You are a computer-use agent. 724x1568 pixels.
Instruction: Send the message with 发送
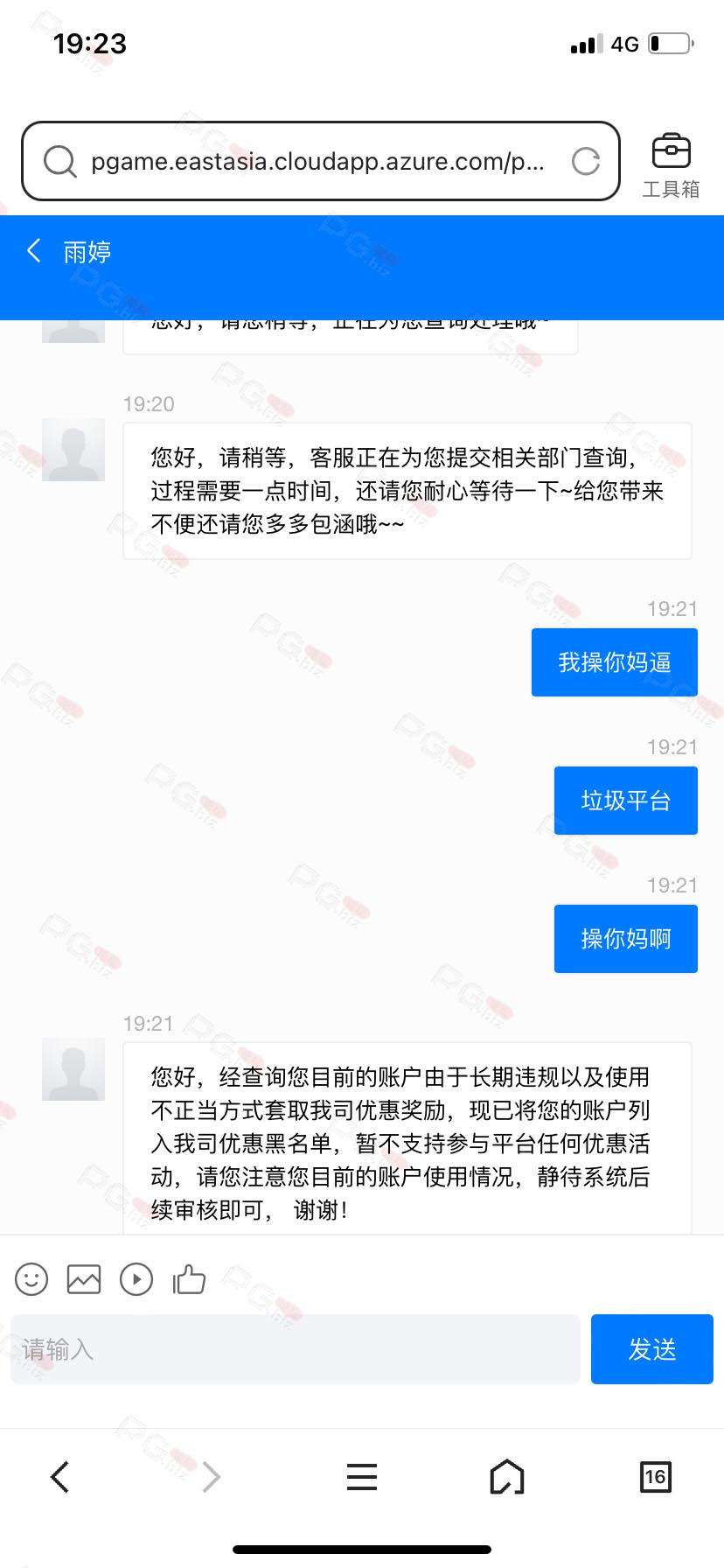click(652, 1349)
